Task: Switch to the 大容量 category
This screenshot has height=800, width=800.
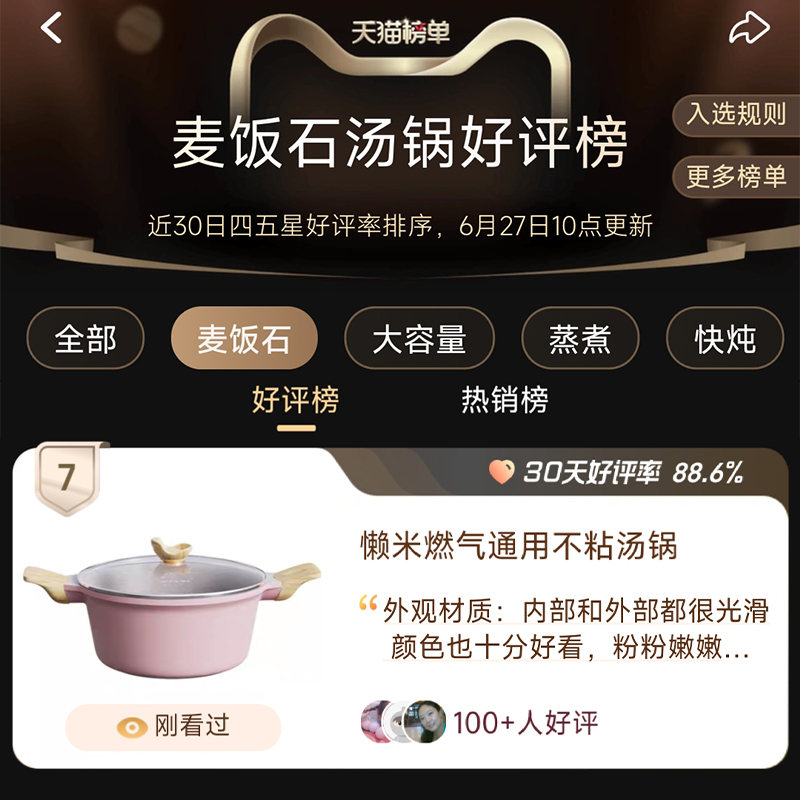Action: [x=420, y=339]
